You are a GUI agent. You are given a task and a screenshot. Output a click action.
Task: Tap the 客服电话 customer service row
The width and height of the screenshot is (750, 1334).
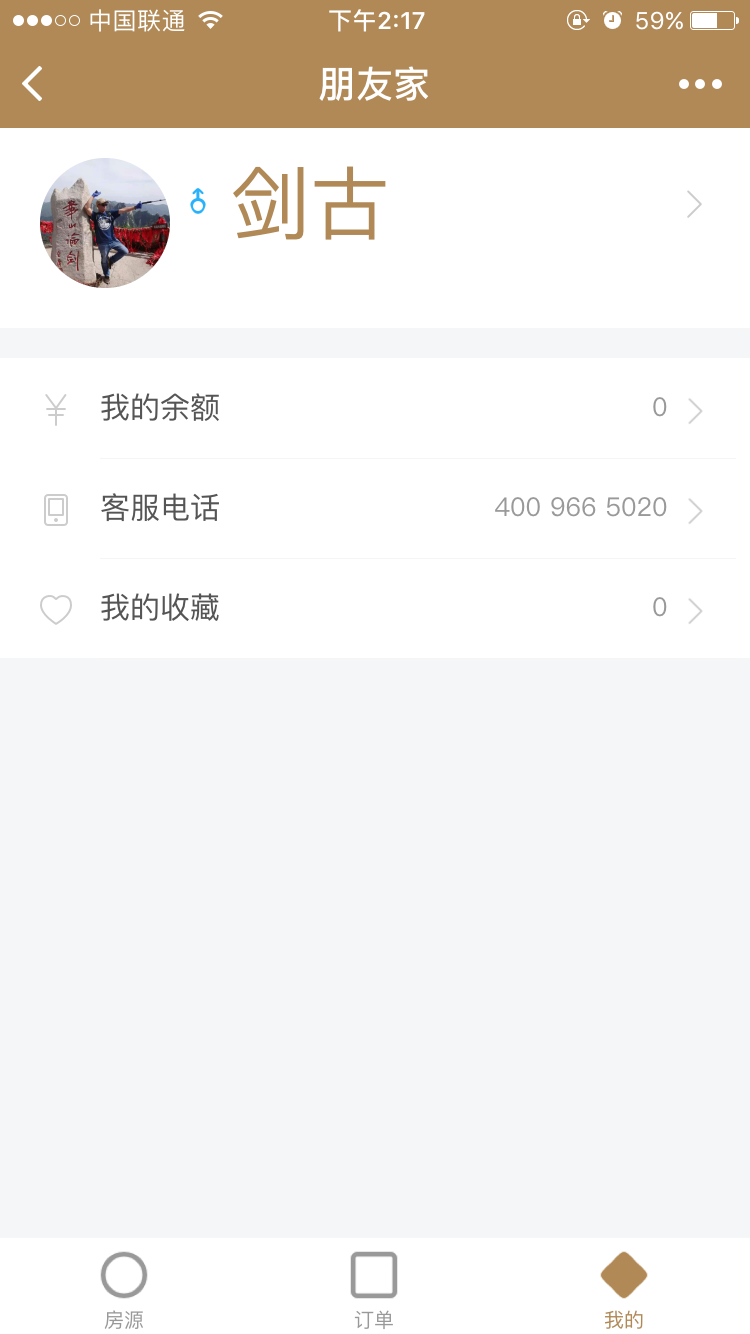pyautogui.click(x=375, y=508)
